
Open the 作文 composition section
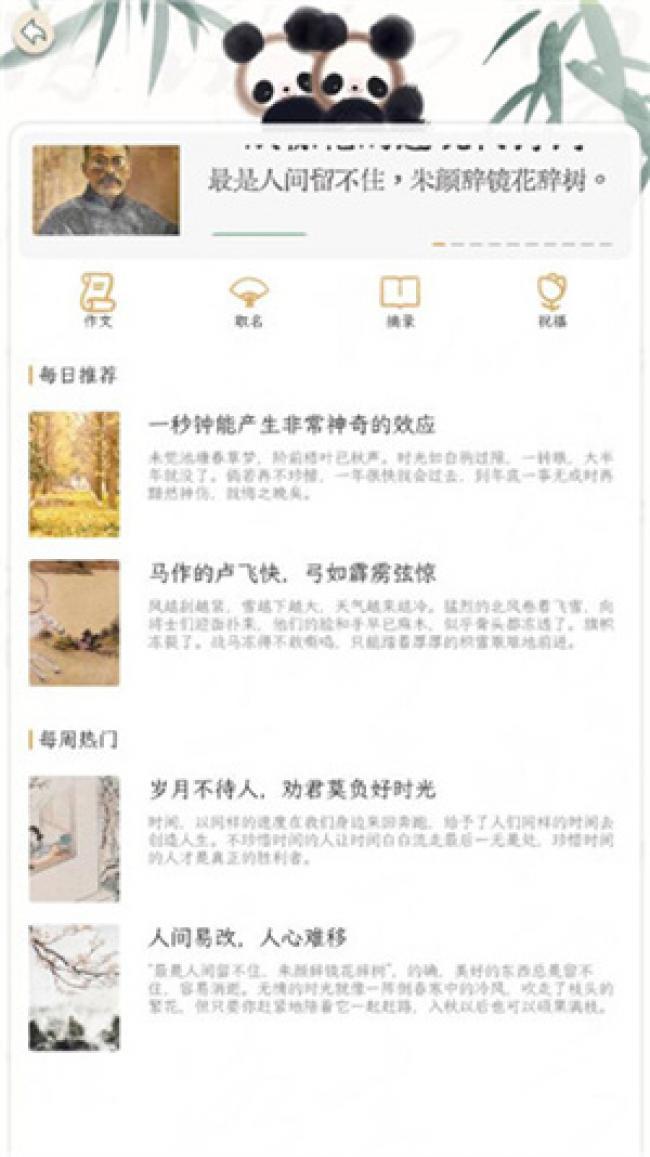98,299
